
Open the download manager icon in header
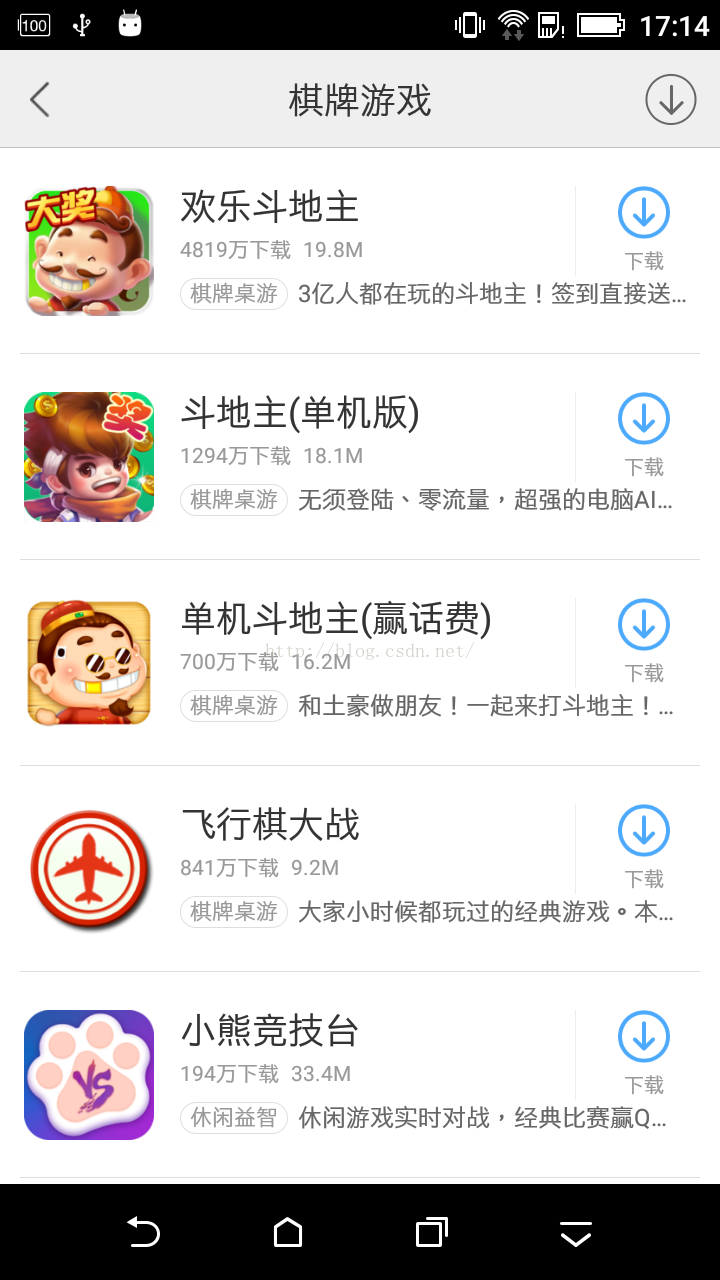670,100
